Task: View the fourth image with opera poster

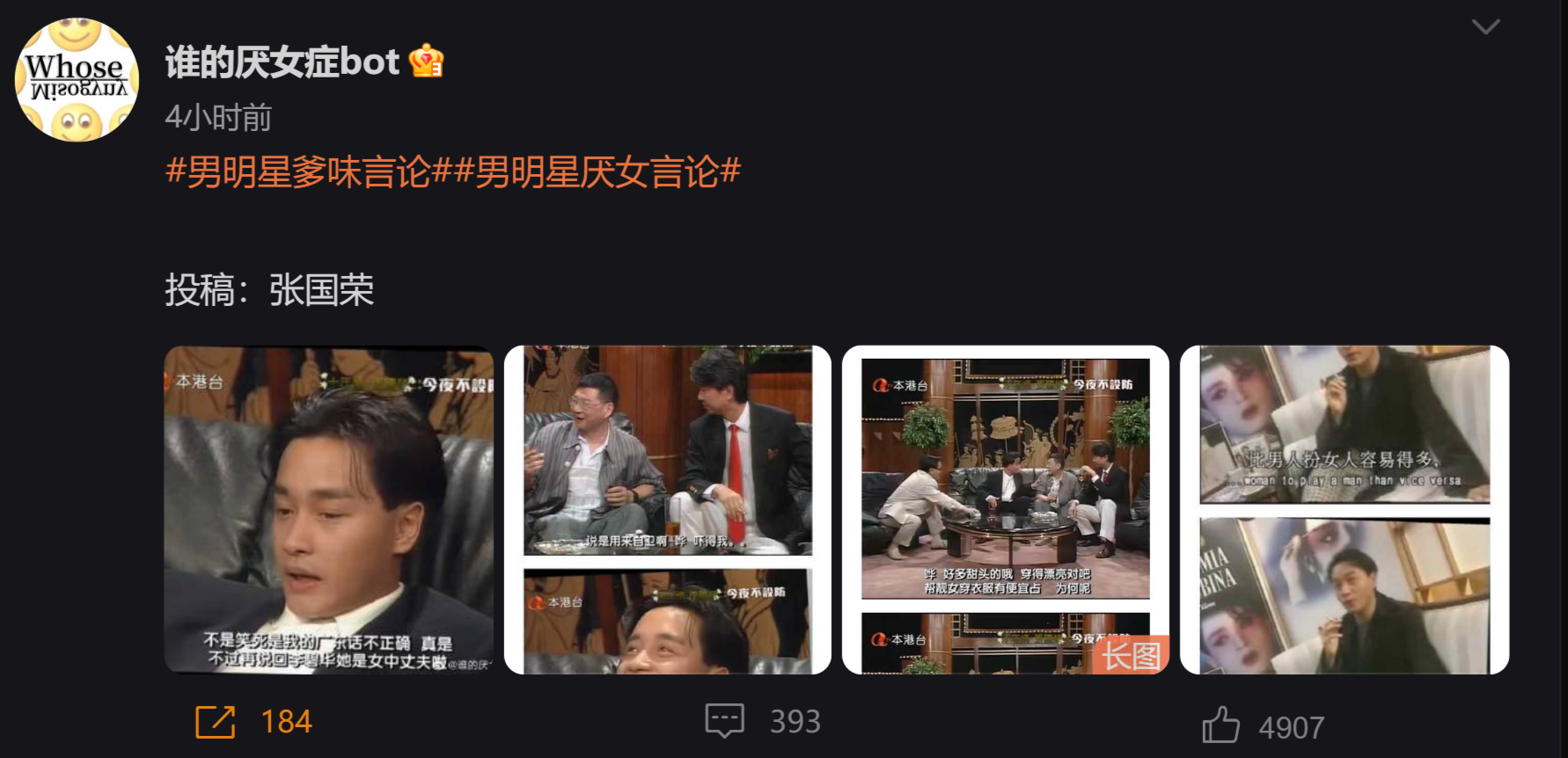Action: pyautogui.click(x=1344, y=509)
